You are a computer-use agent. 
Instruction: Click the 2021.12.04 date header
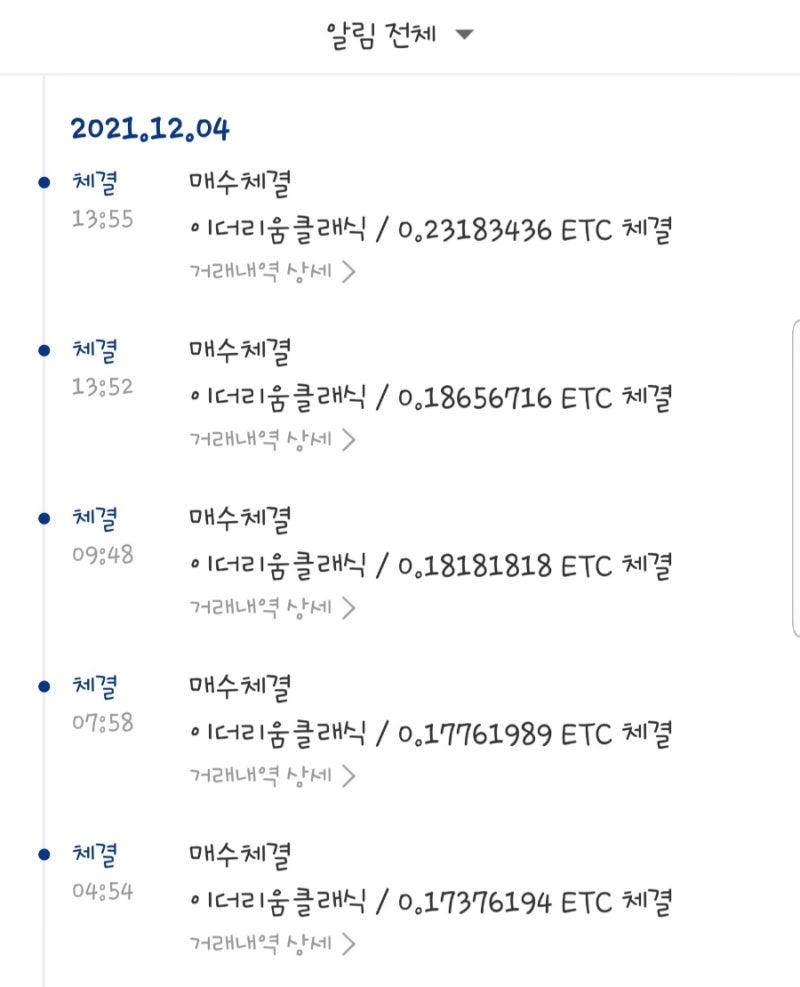point(148,126)
